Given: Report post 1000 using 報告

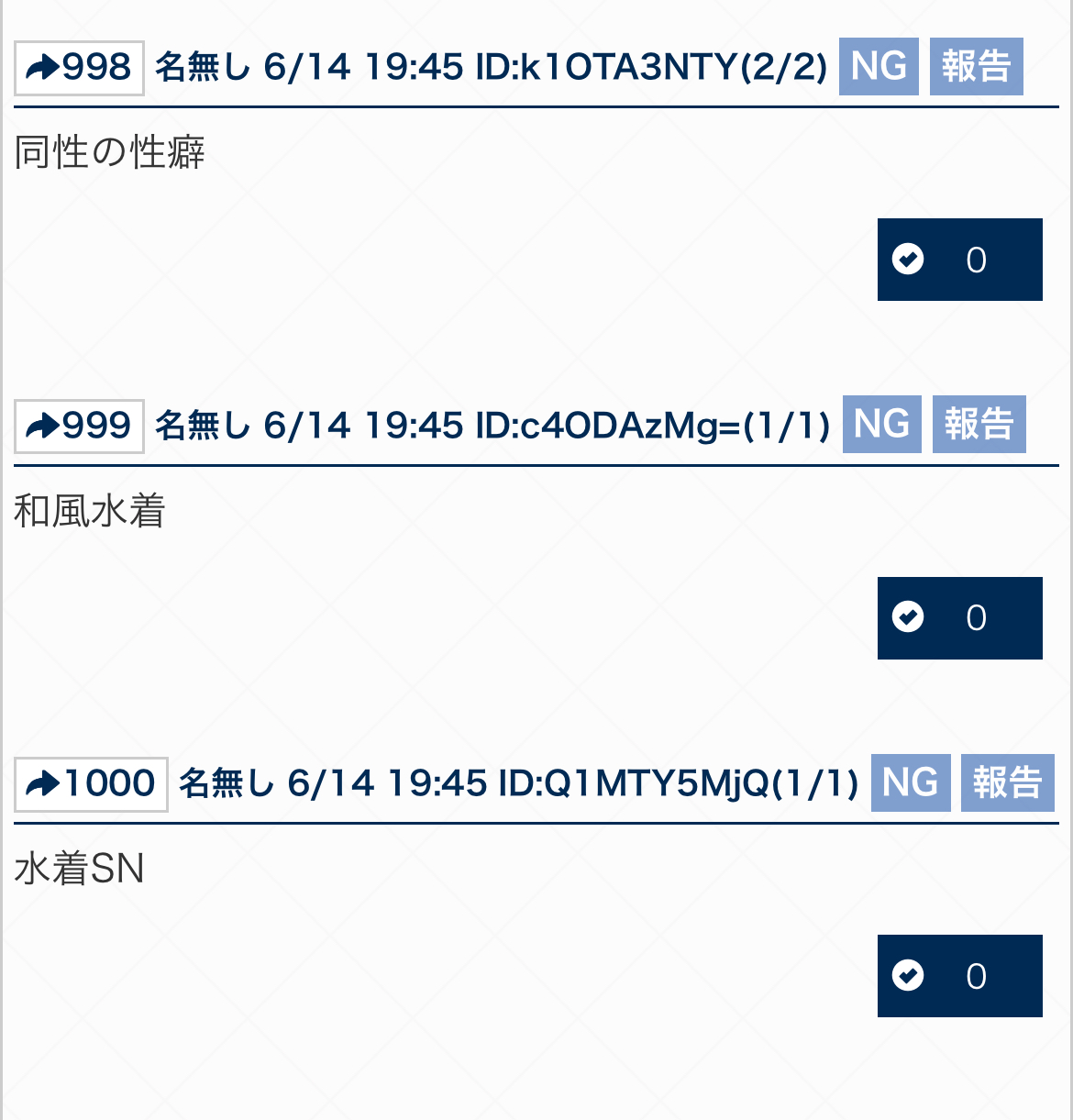Looking at the screenshot, I should [1007, 783].
